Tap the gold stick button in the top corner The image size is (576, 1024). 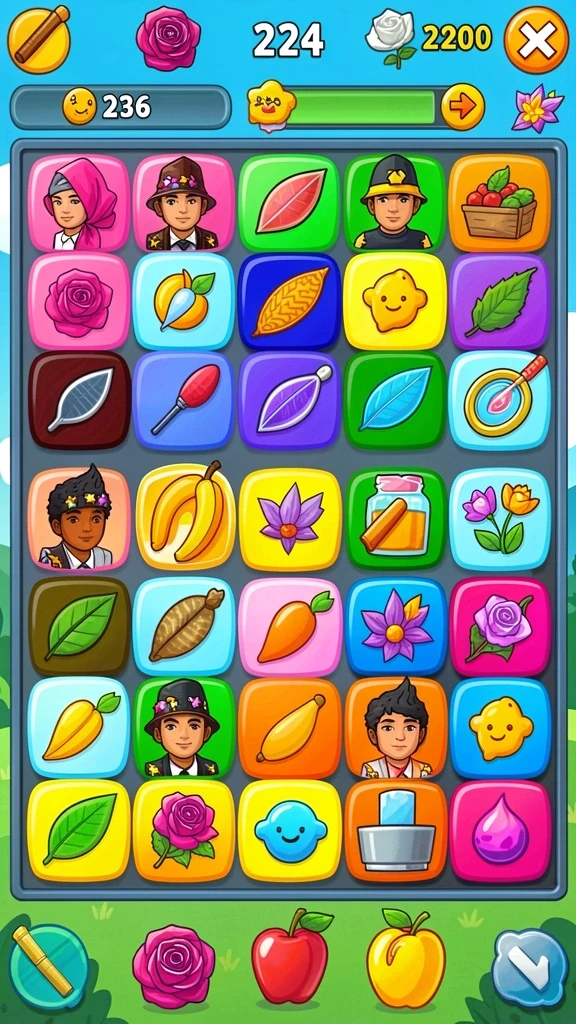[x=39, y=39]
